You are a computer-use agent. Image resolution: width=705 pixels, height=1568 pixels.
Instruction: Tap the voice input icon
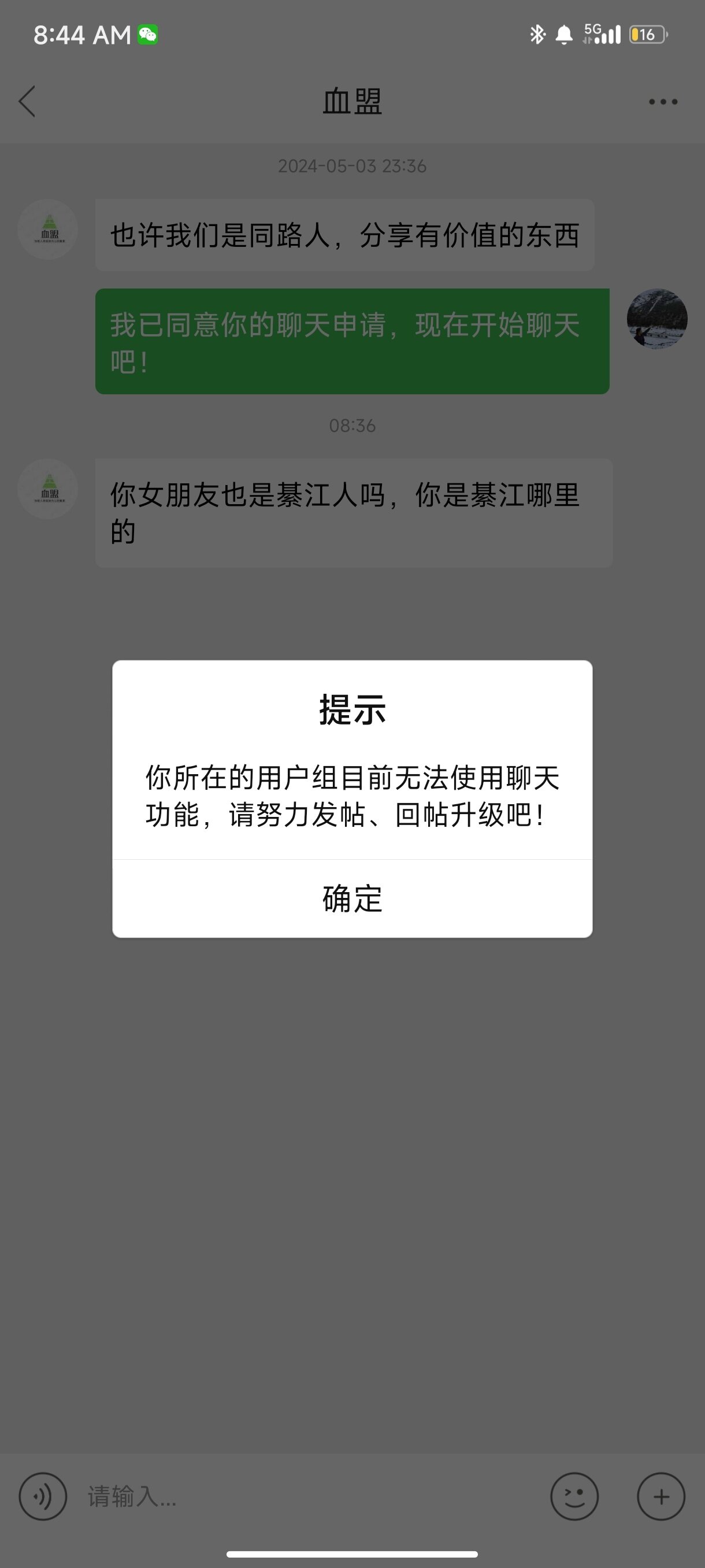[x=43, y=1496]
